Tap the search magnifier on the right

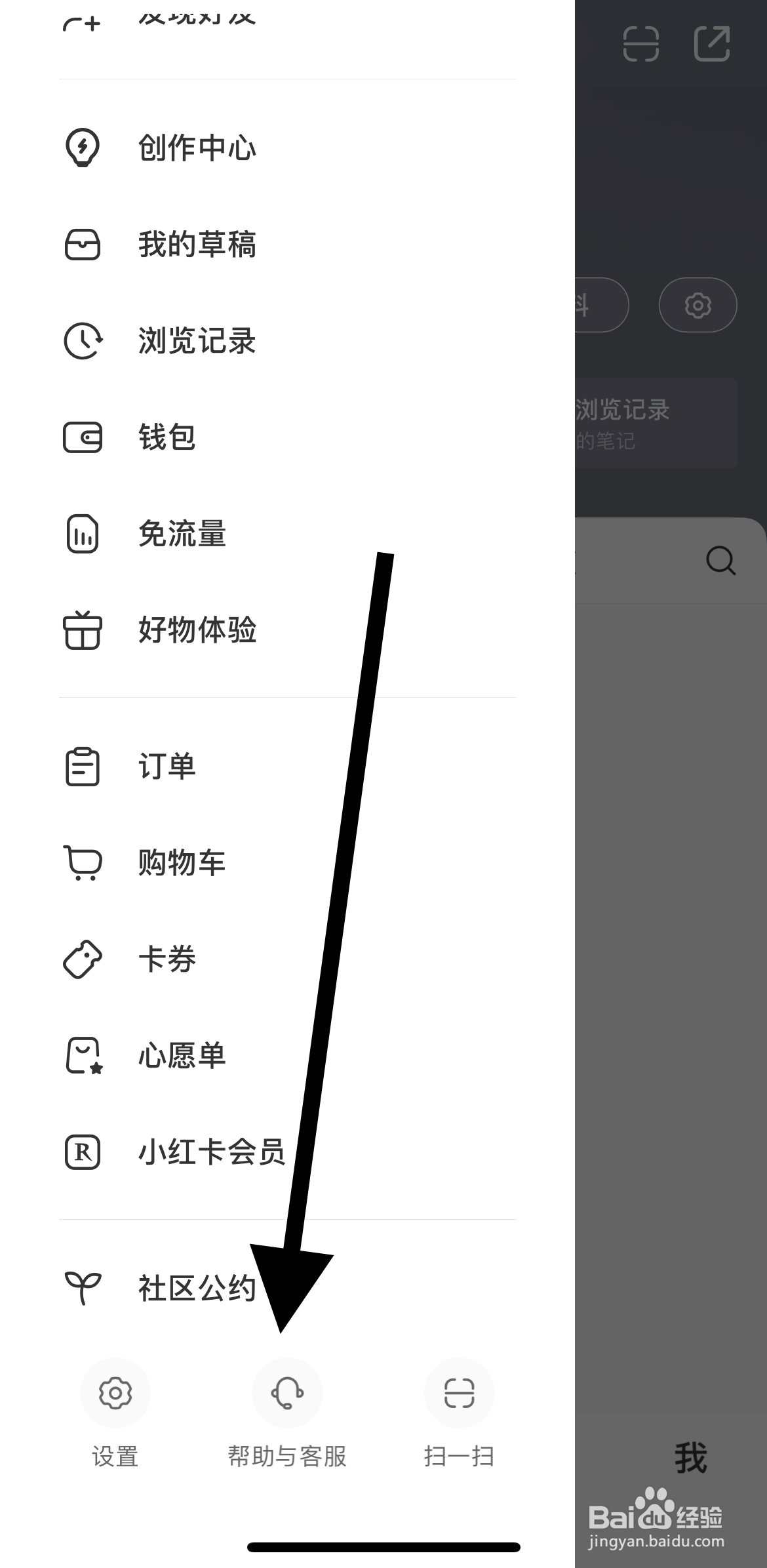coord(720,561)
